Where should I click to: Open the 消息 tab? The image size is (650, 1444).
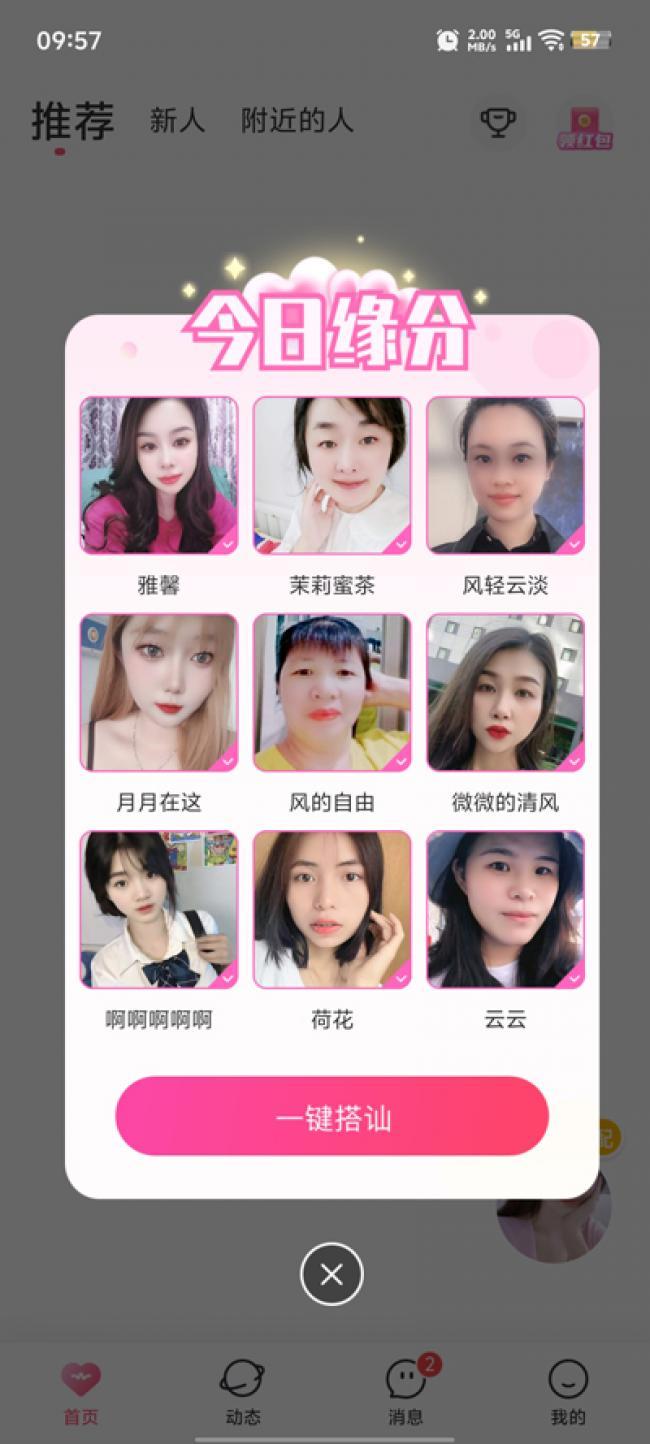[406, 1391]
